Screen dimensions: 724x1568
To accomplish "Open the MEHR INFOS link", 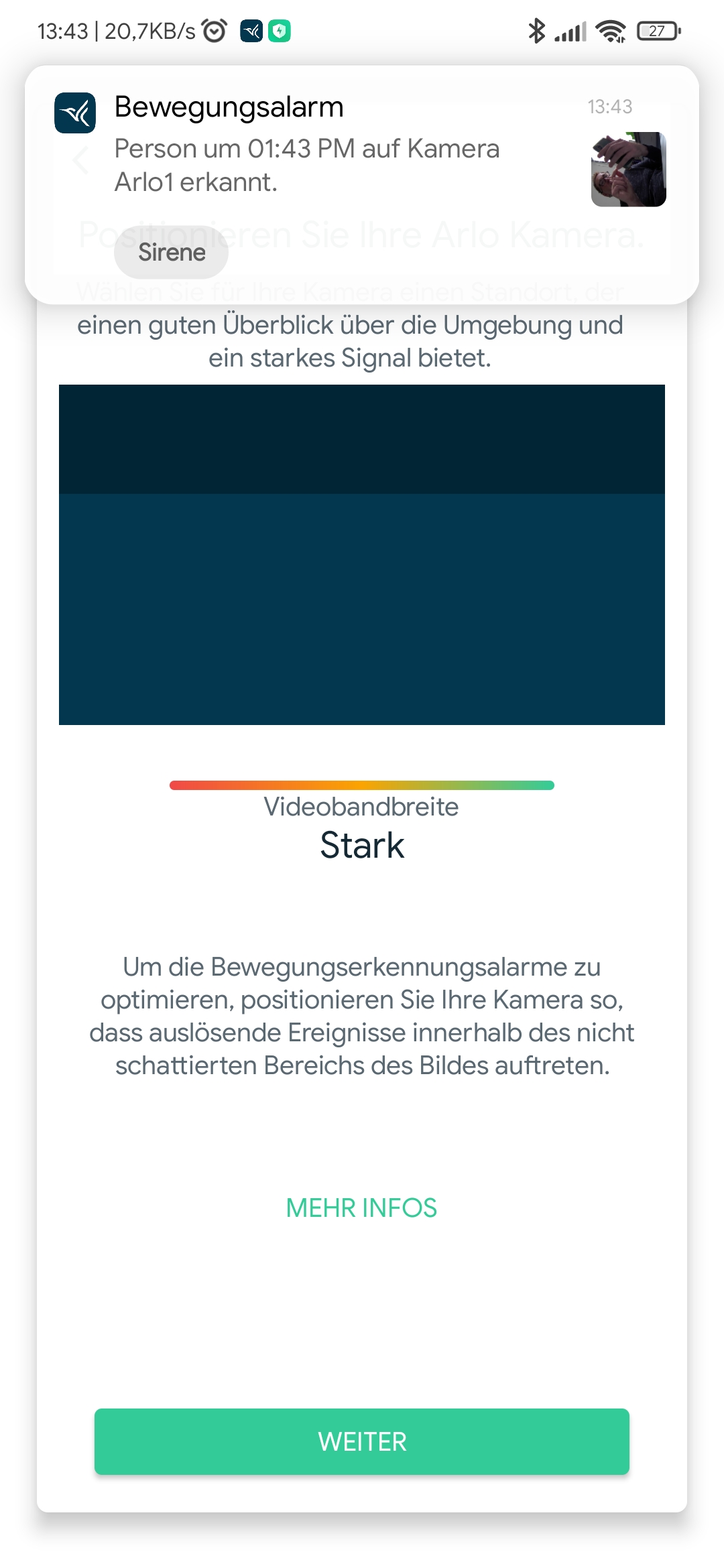I will [x=361, y=1207].
